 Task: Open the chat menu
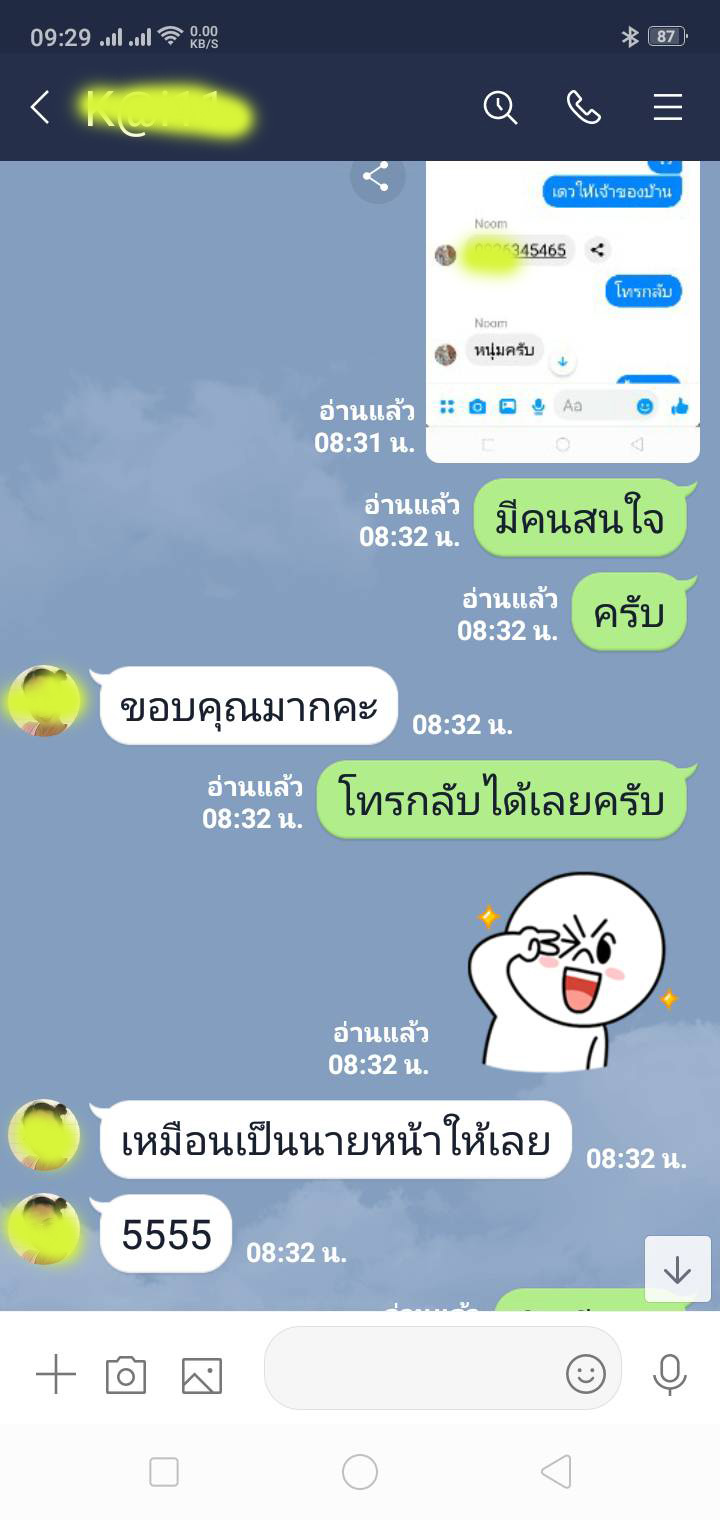pyautogui.click(x=668, y=107)
